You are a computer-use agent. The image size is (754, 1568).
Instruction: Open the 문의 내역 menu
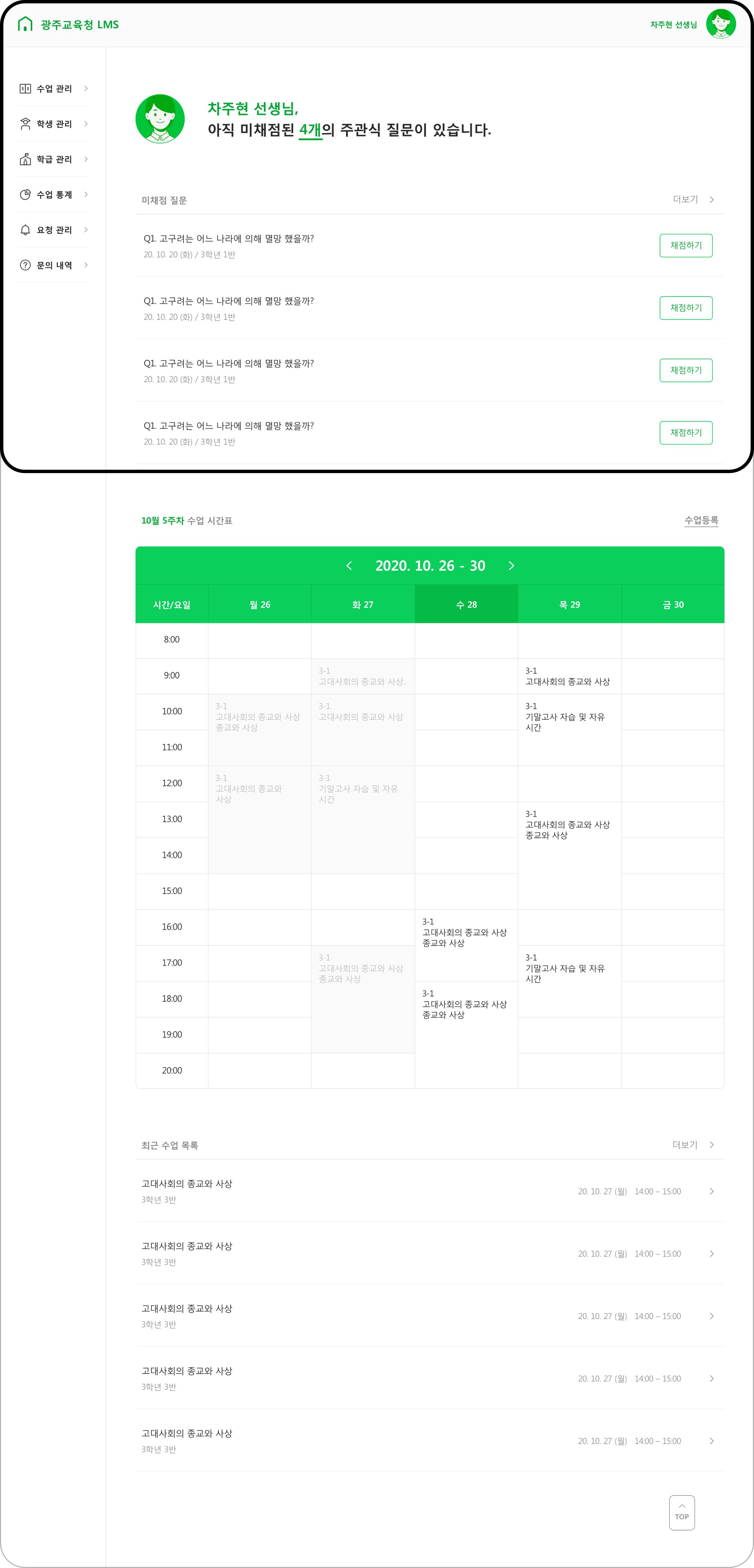54,265
